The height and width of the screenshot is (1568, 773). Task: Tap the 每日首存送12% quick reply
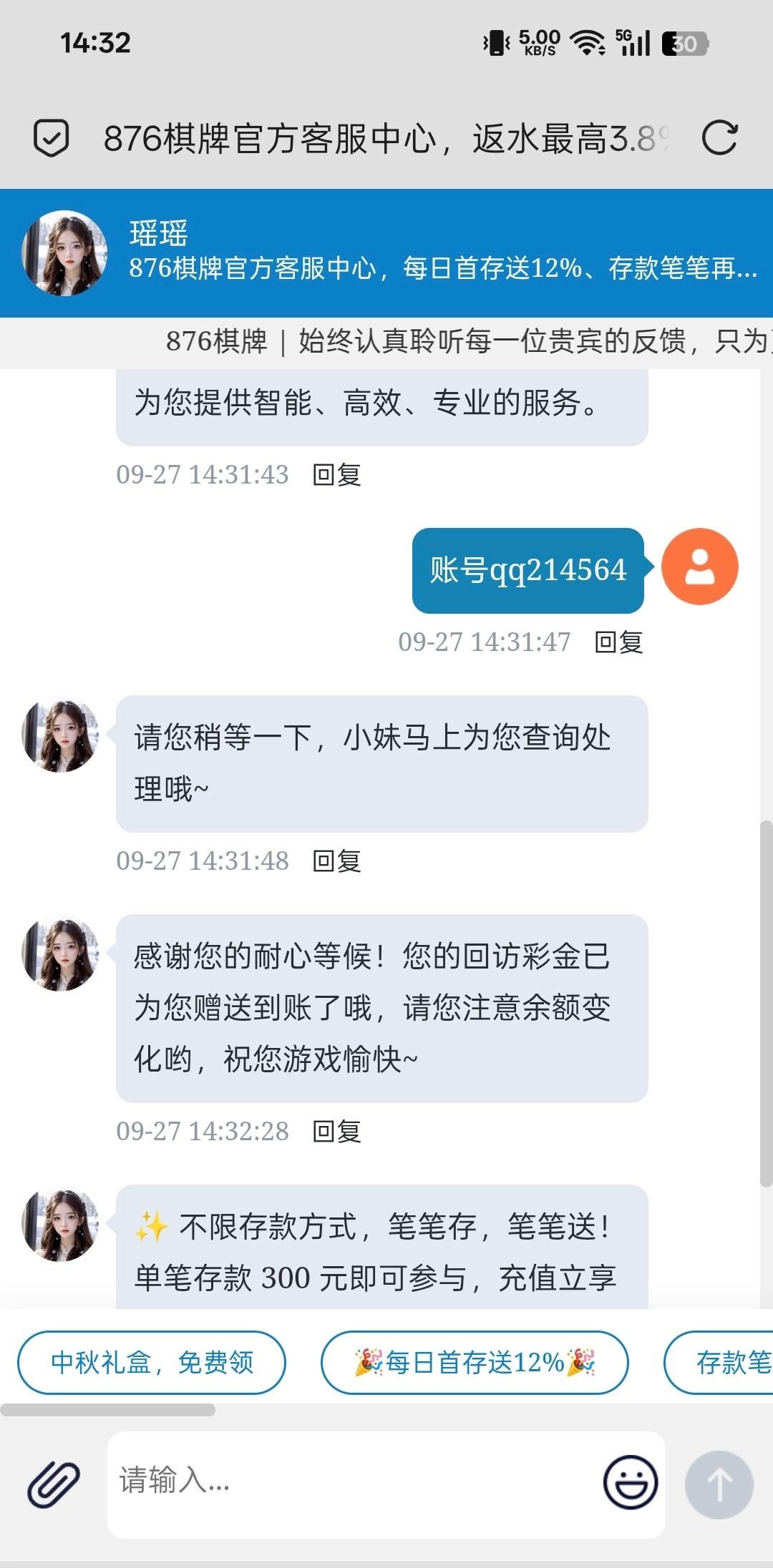click(475, 1361)
